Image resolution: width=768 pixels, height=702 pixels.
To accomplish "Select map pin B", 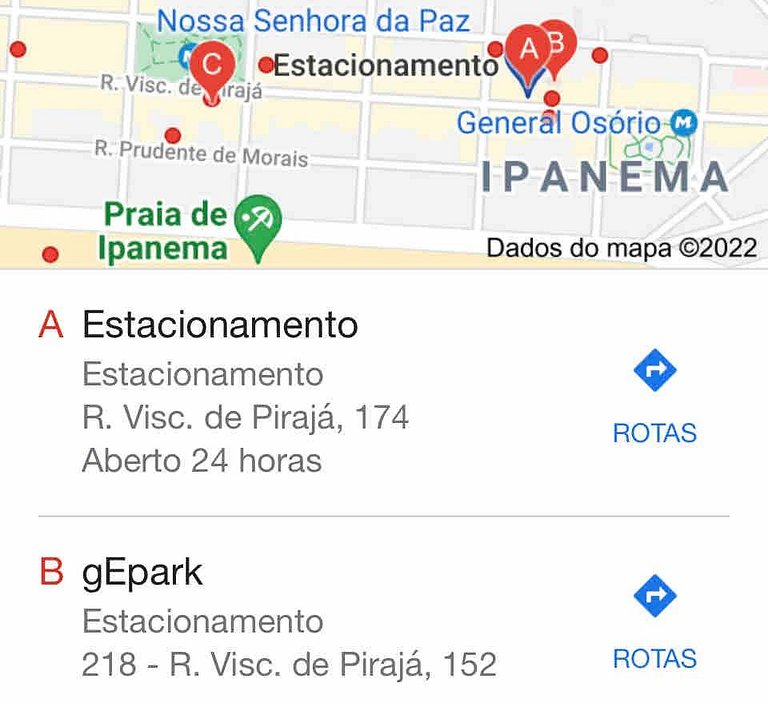I will 560,42.
